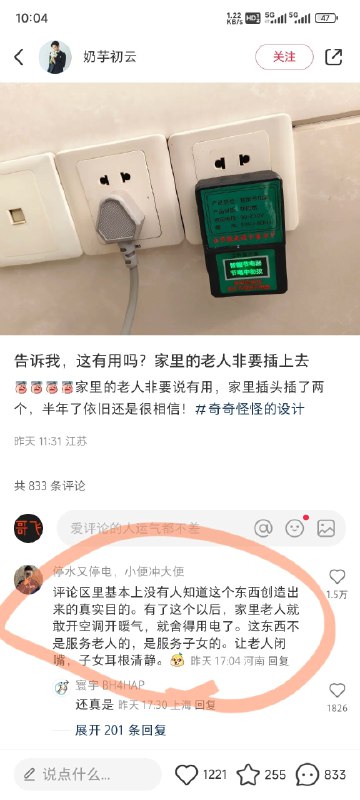
Task: Open 奶芋初云's profile avatar
Action: tap(55, 57)
